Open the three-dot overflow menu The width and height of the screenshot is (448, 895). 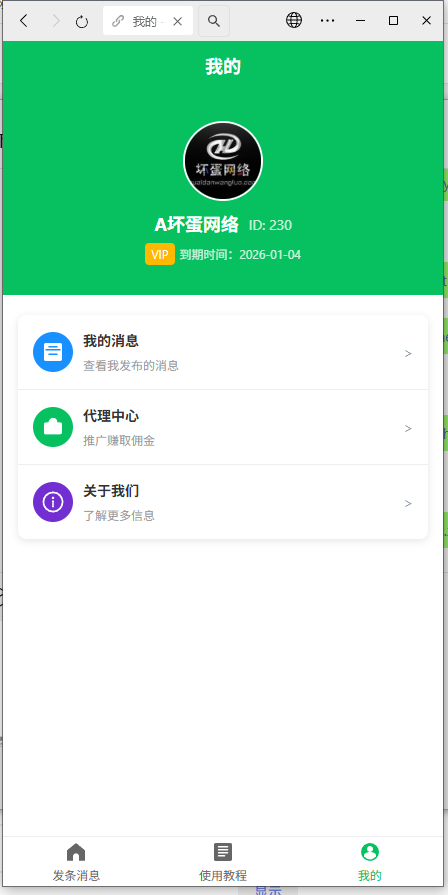click(328, 21)
